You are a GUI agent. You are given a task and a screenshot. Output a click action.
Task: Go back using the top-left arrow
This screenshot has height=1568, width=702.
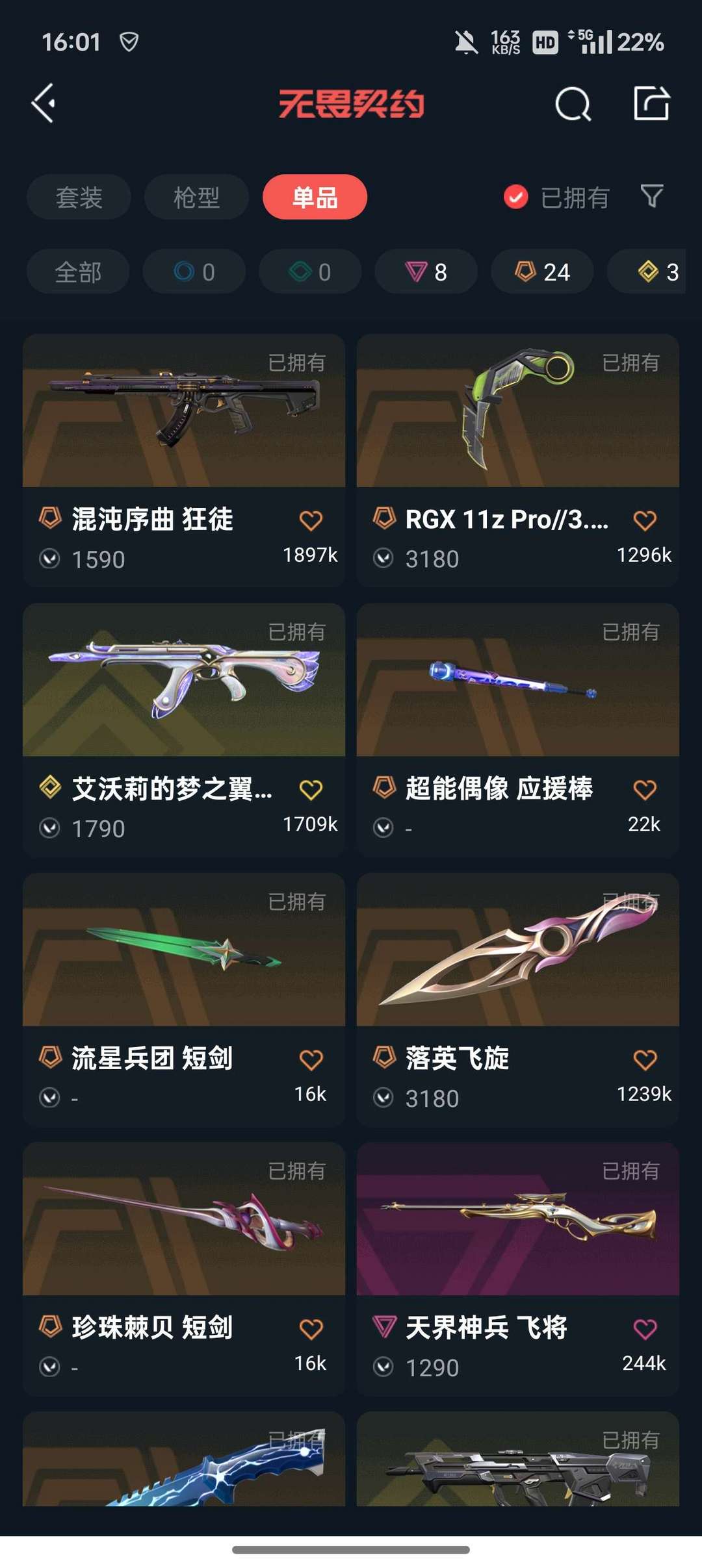(x=44, y=103)
